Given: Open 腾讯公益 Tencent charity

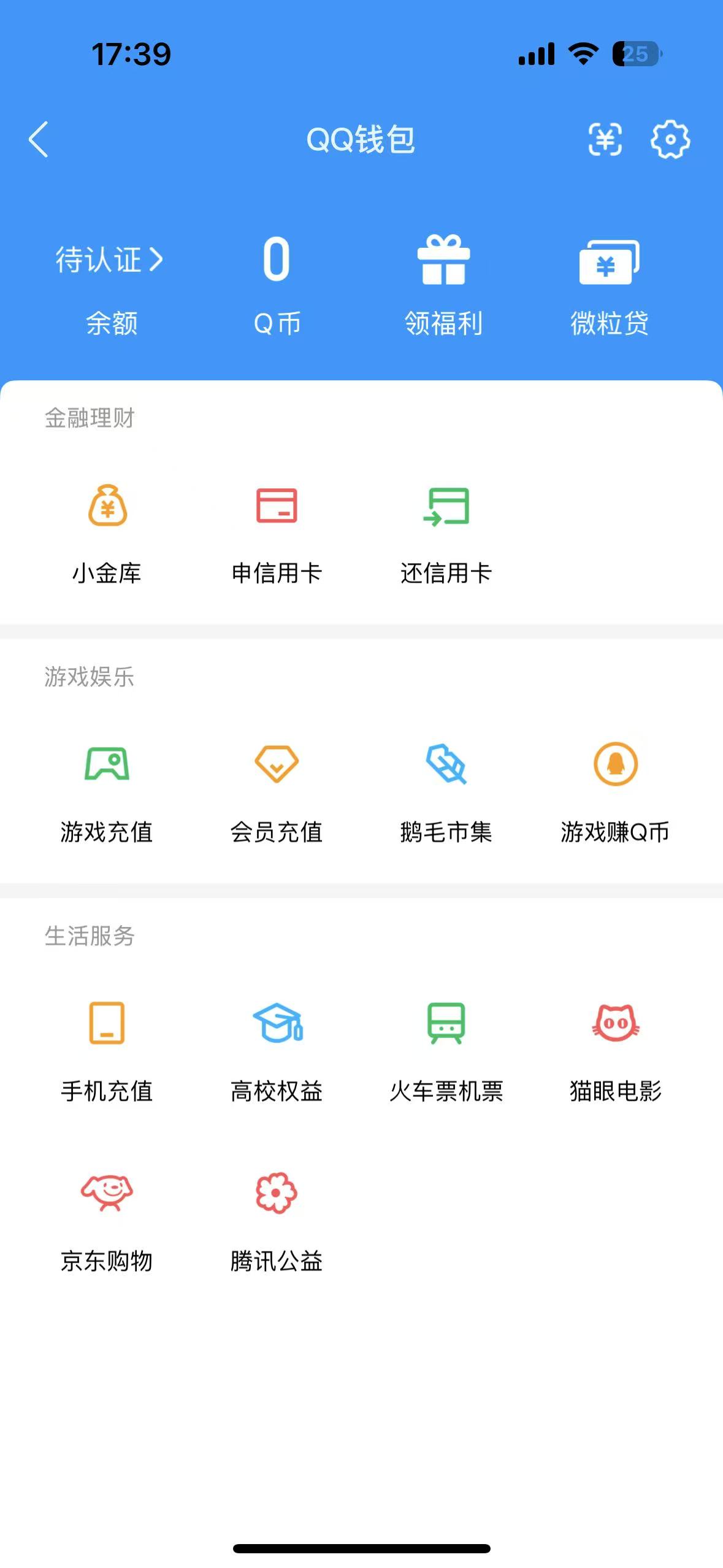Looking at the screenshot, I should 277,1221.
